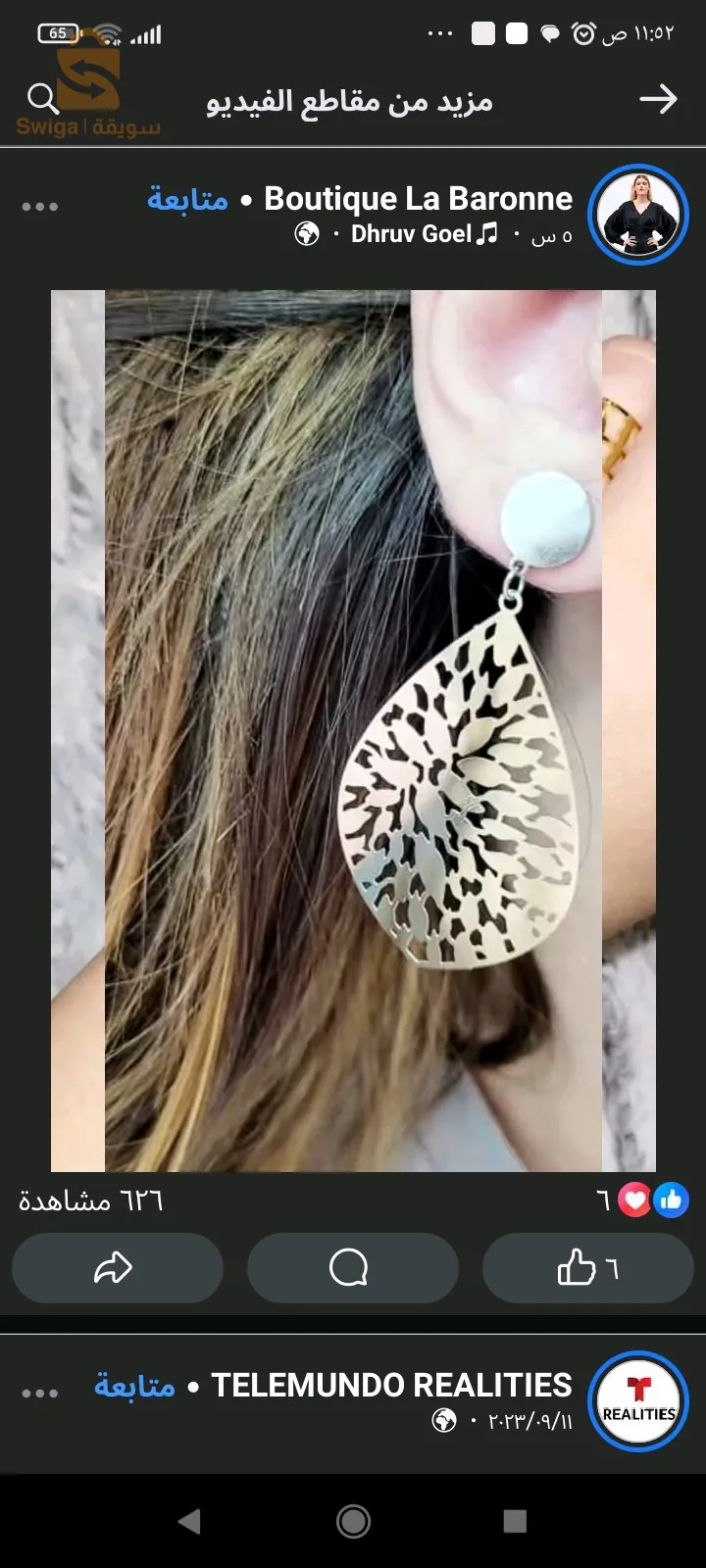706x1568 pixels.
Task: Tap the system back button
Action: point(190,1521)
